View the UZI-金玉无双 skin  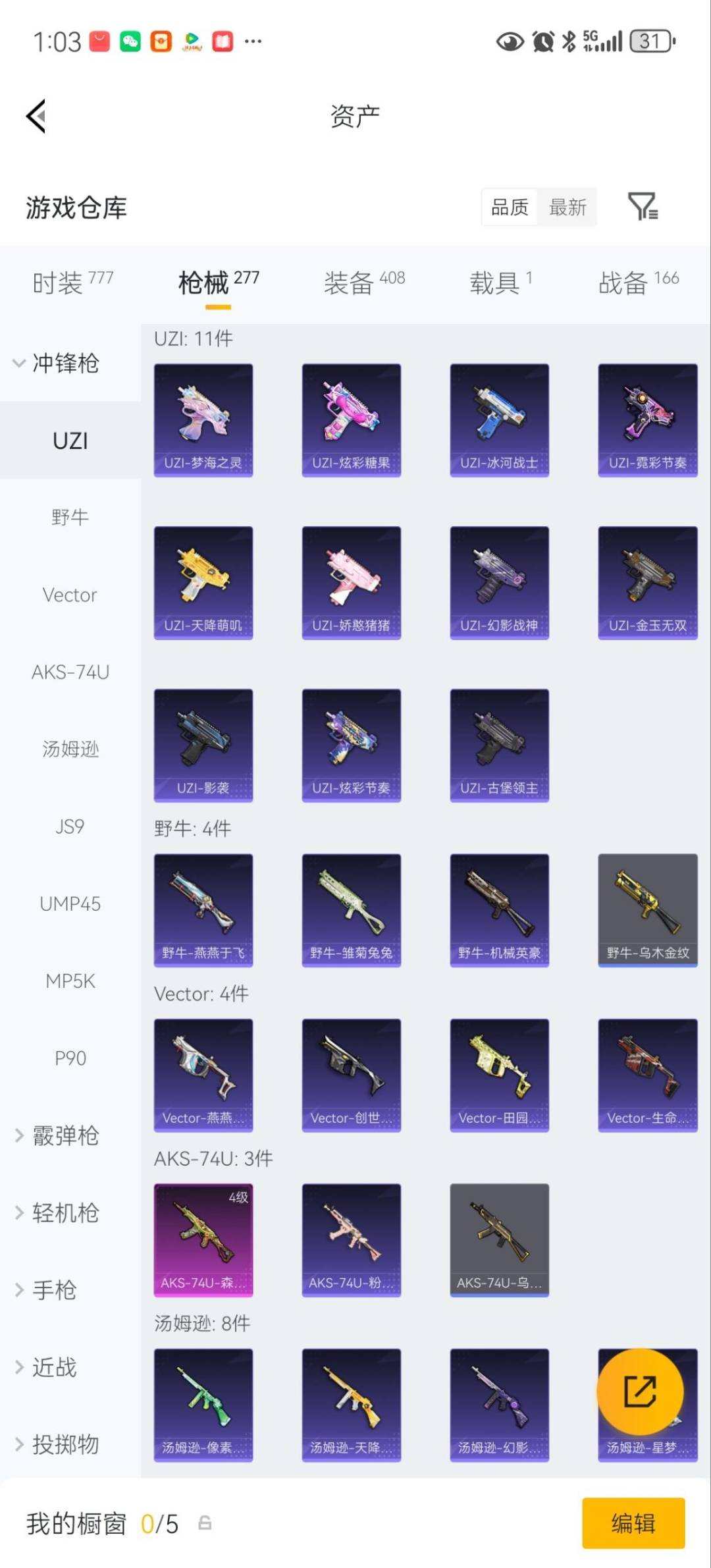[648, 583]
